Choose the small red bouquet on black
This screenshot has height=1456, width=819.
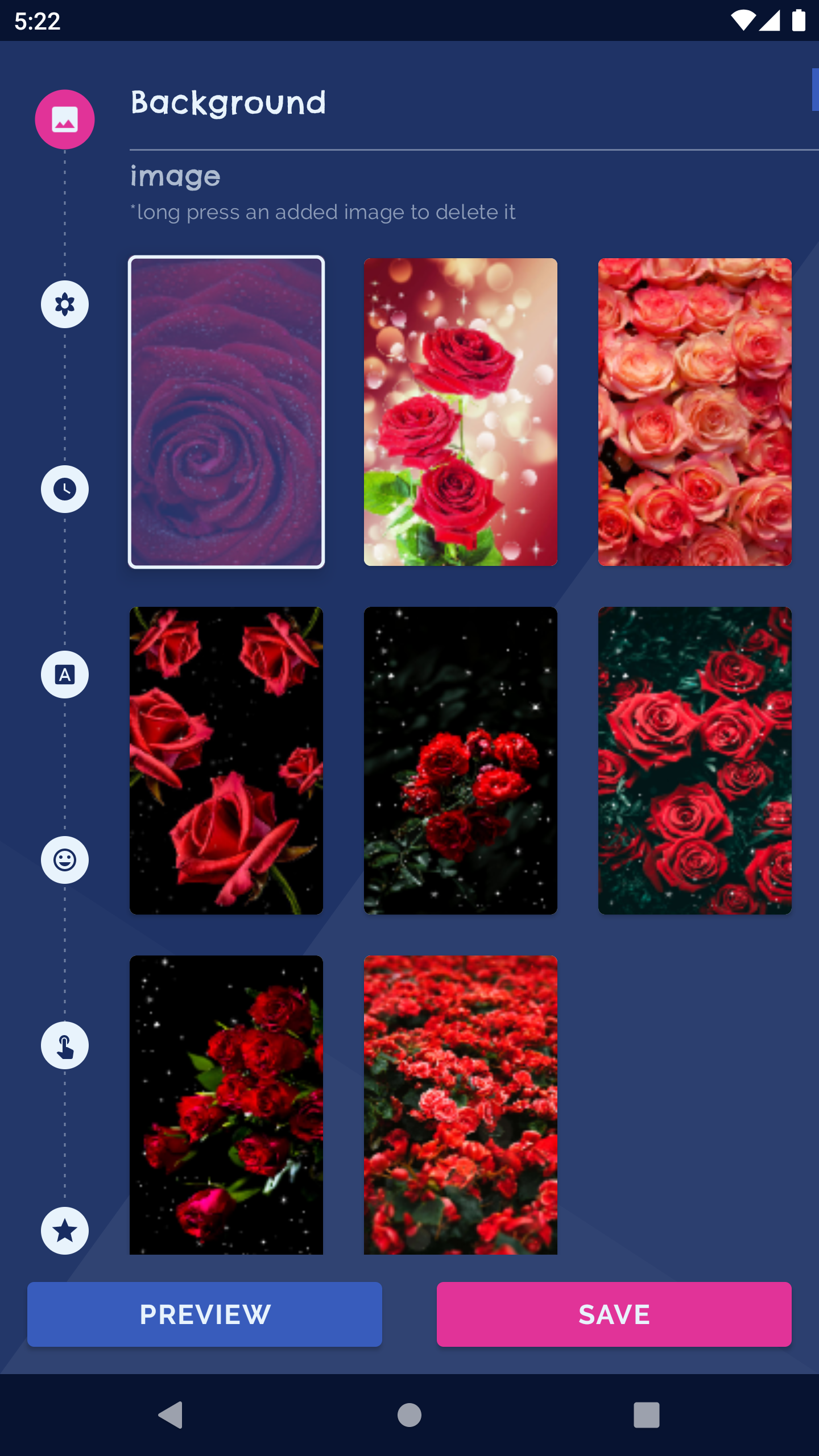[461, 760]
